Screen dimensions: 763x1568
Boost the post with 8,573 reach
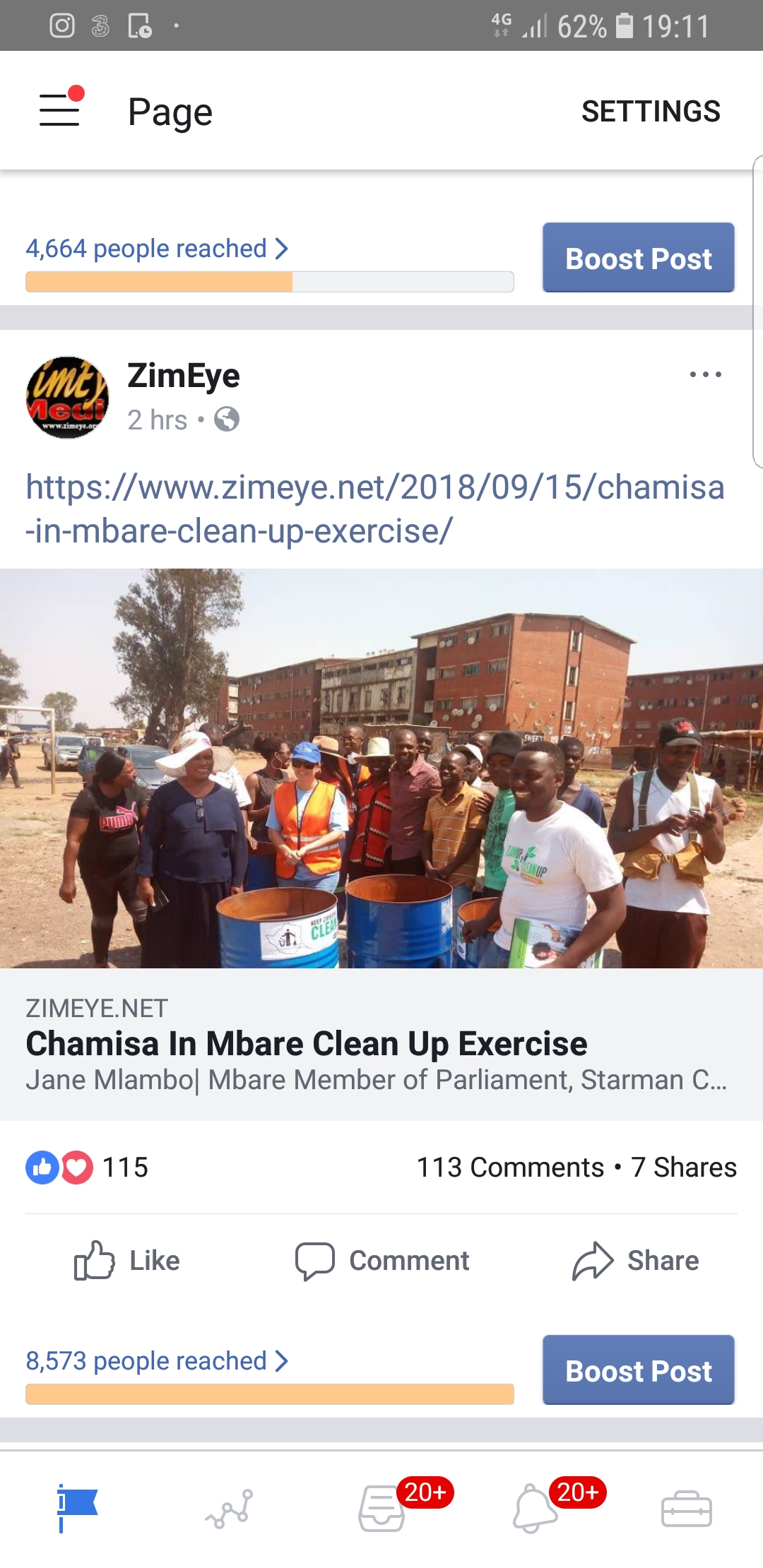[638, 1370]
